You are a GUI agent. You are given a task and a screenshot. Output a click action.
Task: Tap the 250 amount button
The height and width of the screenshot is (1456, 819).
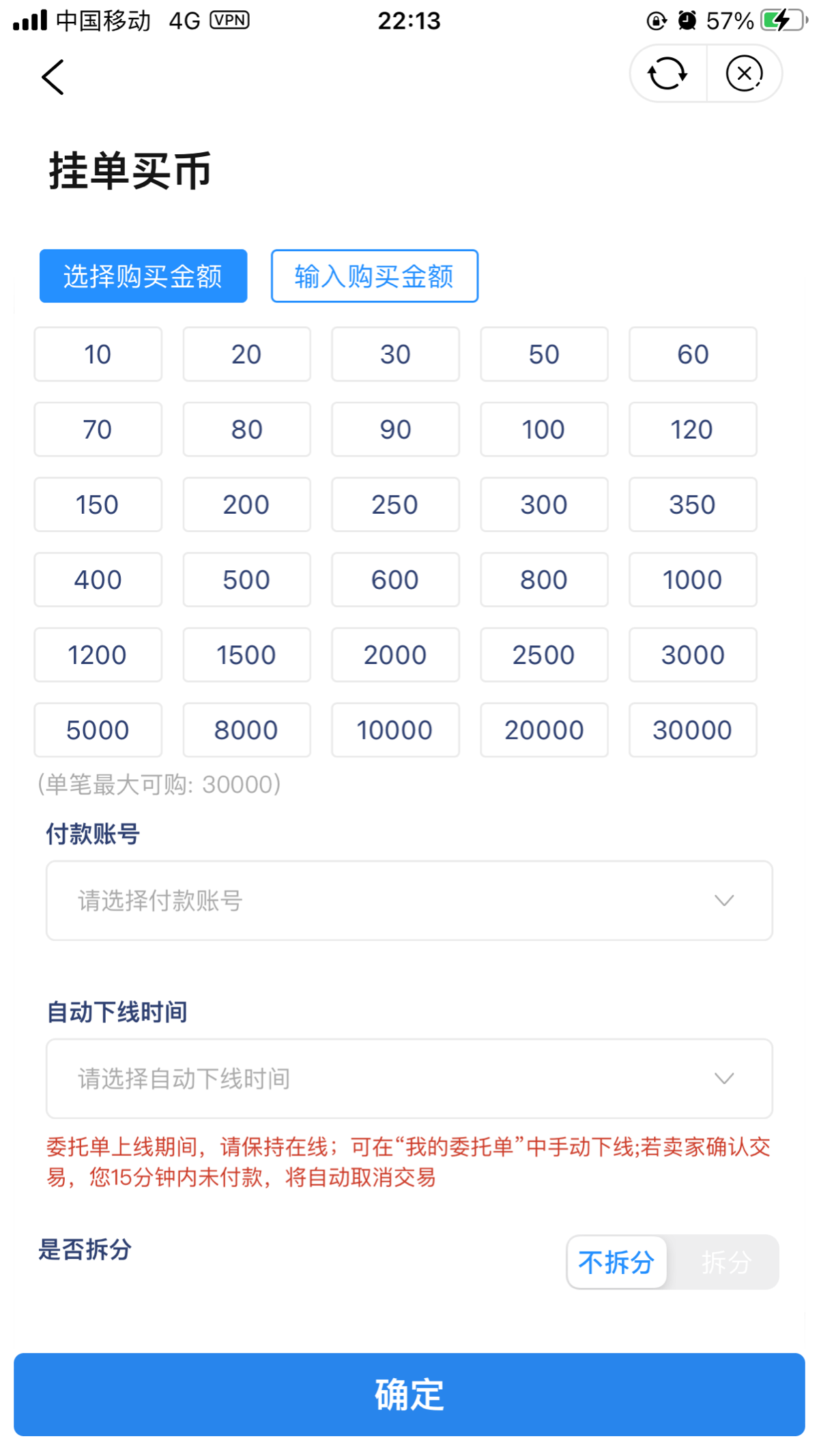coord(395,505)
